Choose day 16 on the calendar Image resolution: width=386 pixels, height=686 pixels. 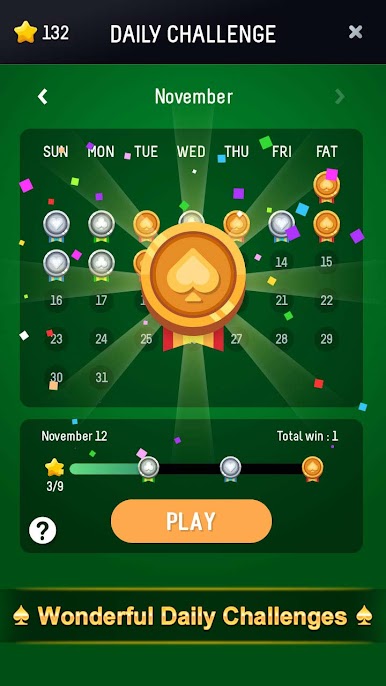tap(56, 301)
